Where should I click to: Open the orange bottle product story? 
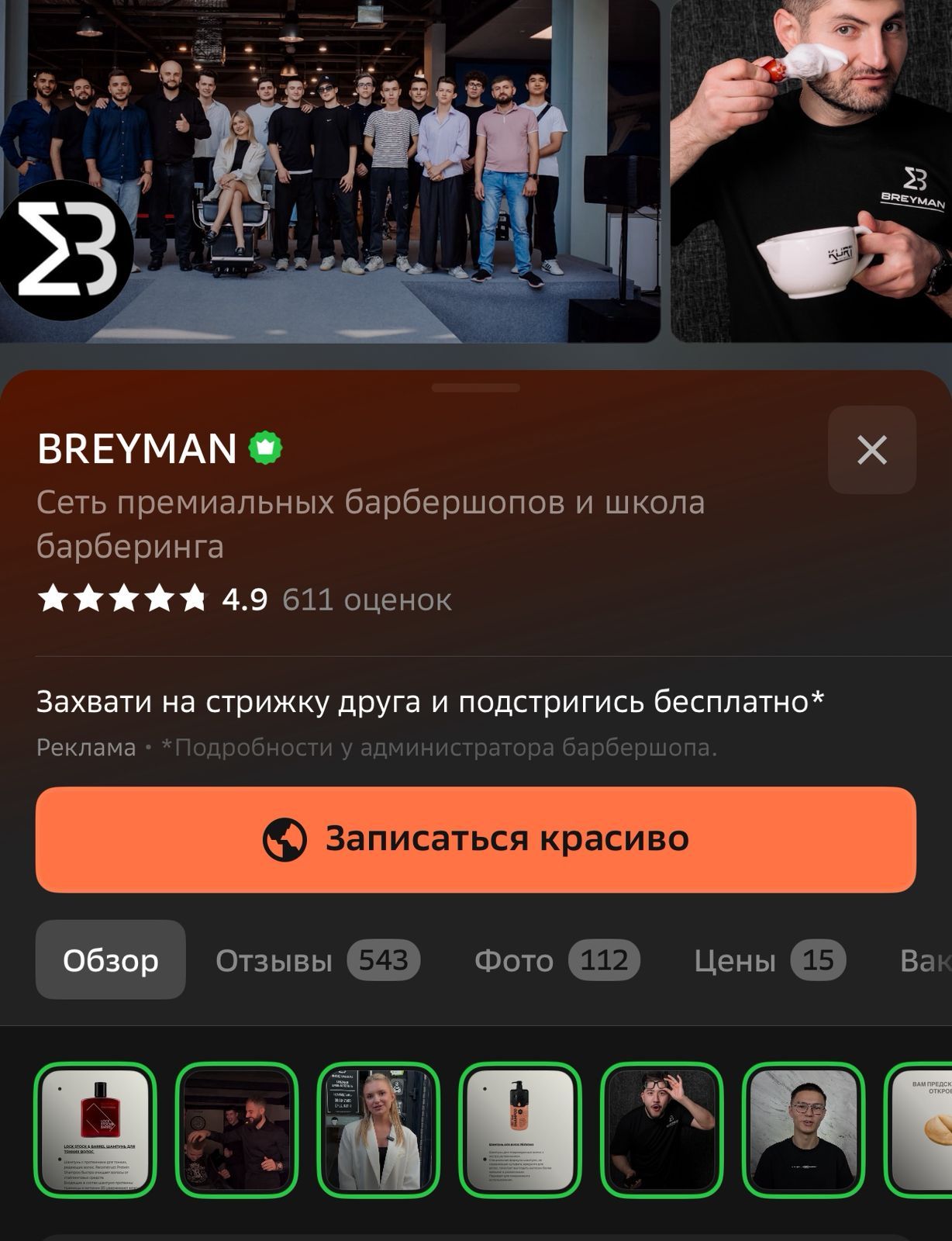520,1129
